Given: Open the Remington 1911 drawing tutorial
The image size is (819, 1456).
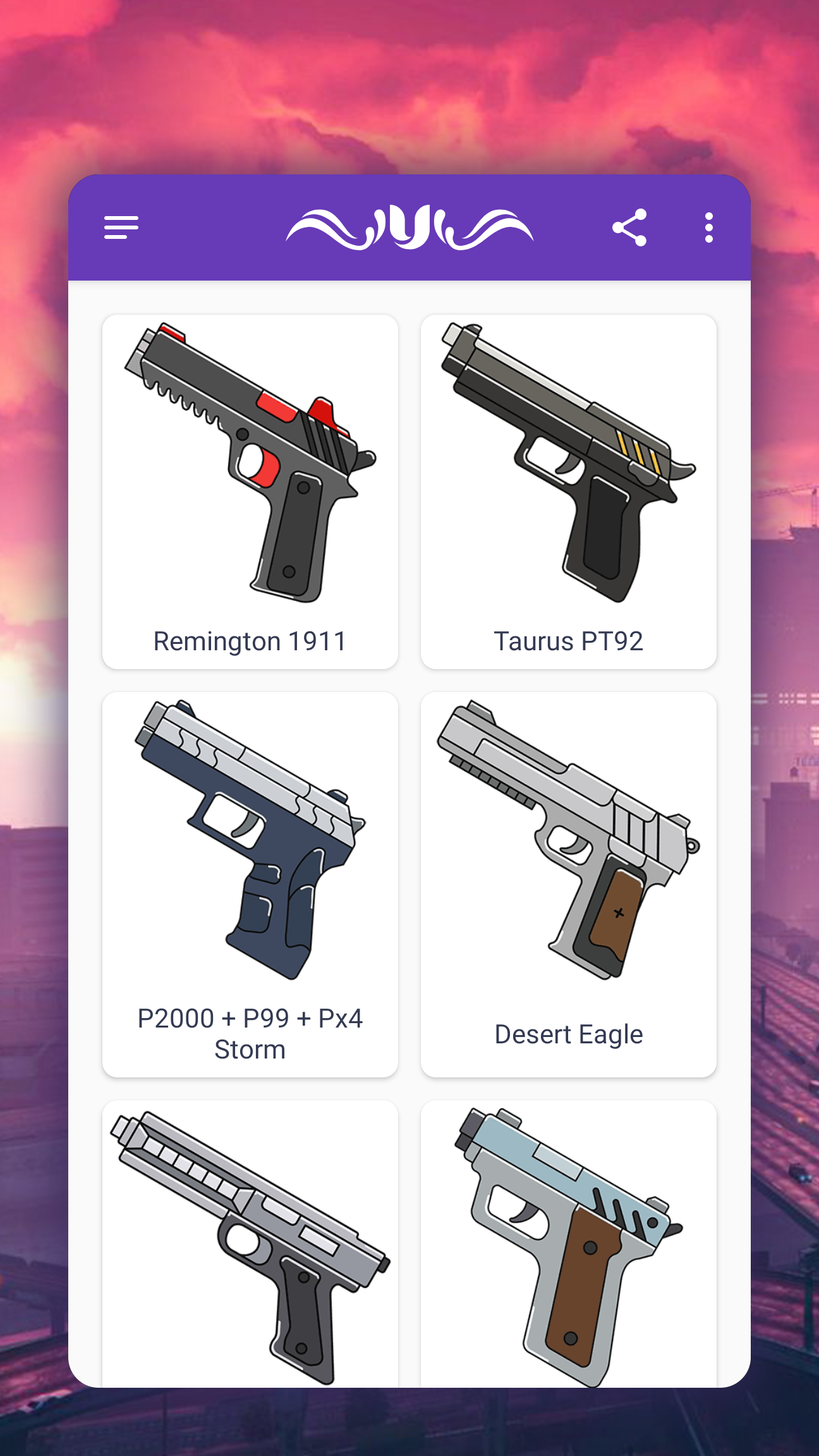Looking at the screenshot, I should (250, 491).
